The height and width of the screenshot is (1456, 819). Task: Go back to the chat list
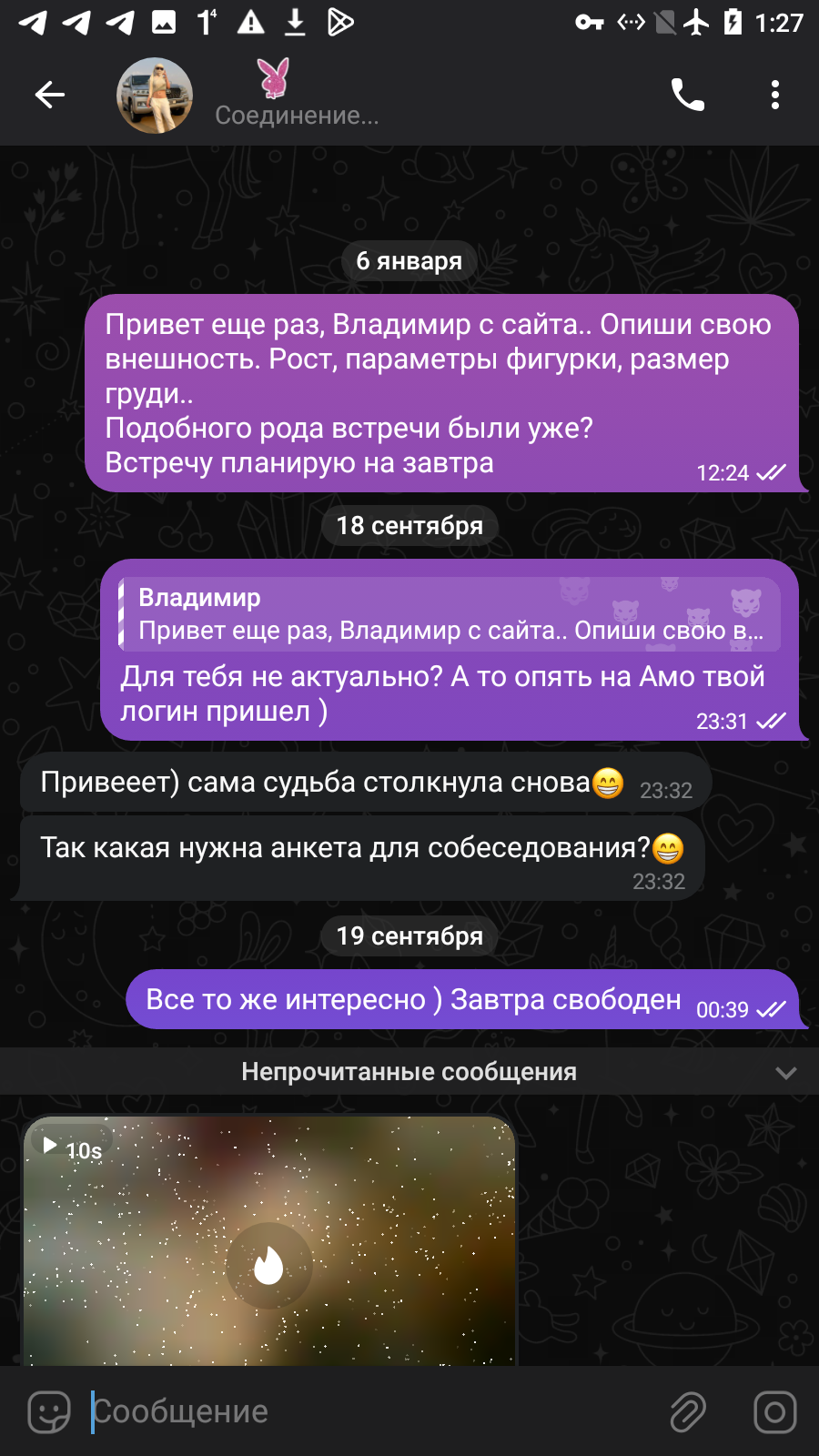(50, 95)
